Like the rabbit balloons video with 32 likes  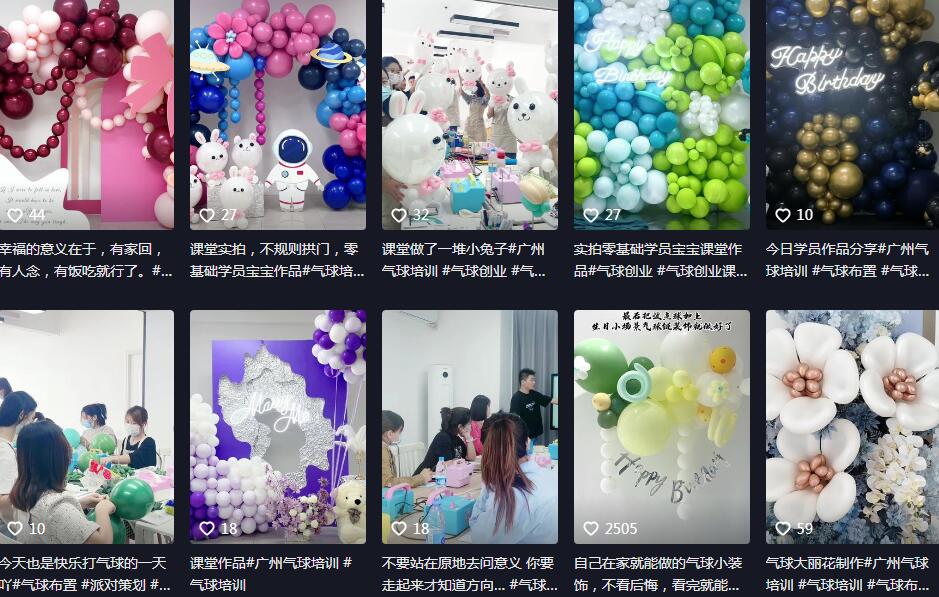click(399, 215)
